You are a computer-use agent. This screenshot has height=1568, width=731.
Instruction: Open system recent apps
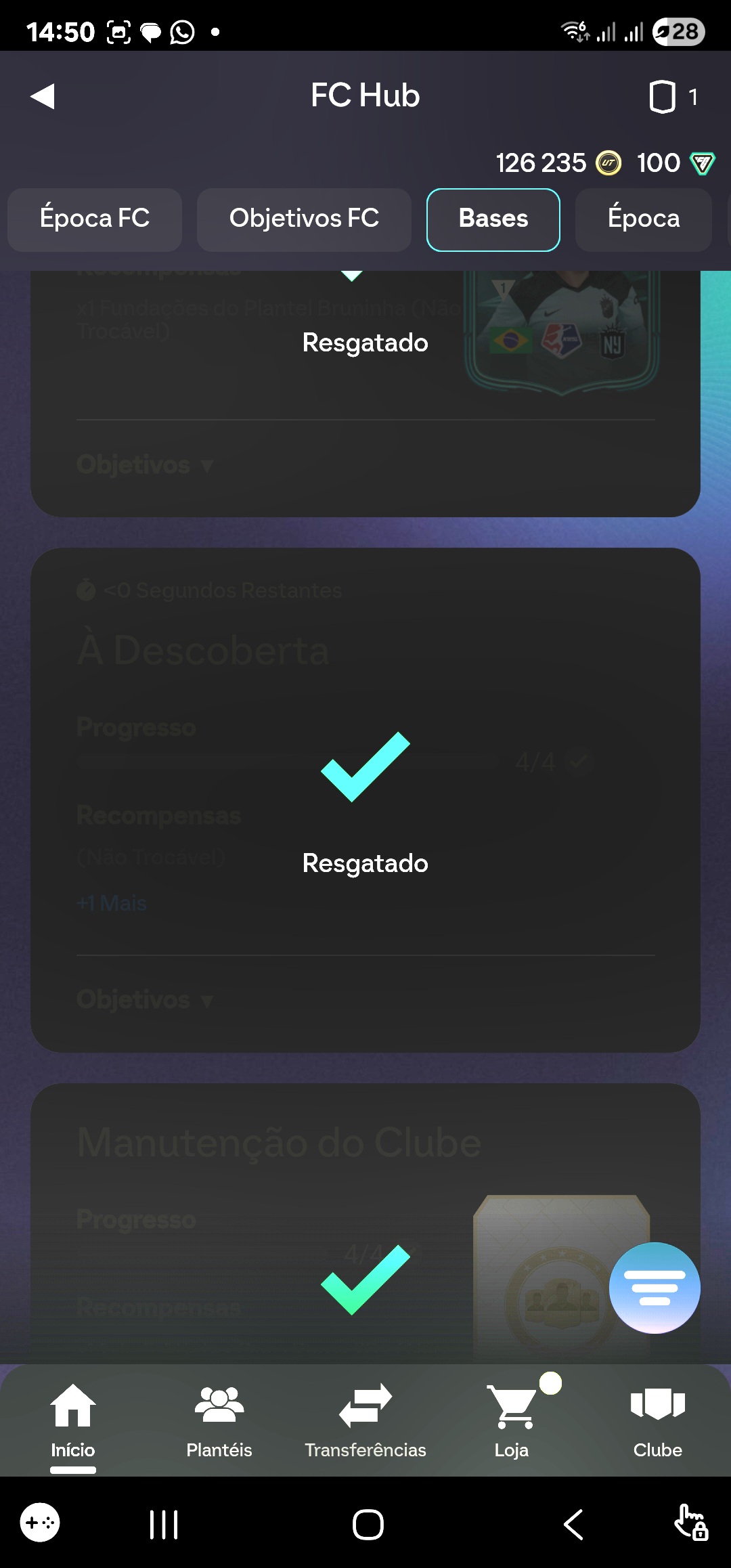(164, 1525)
